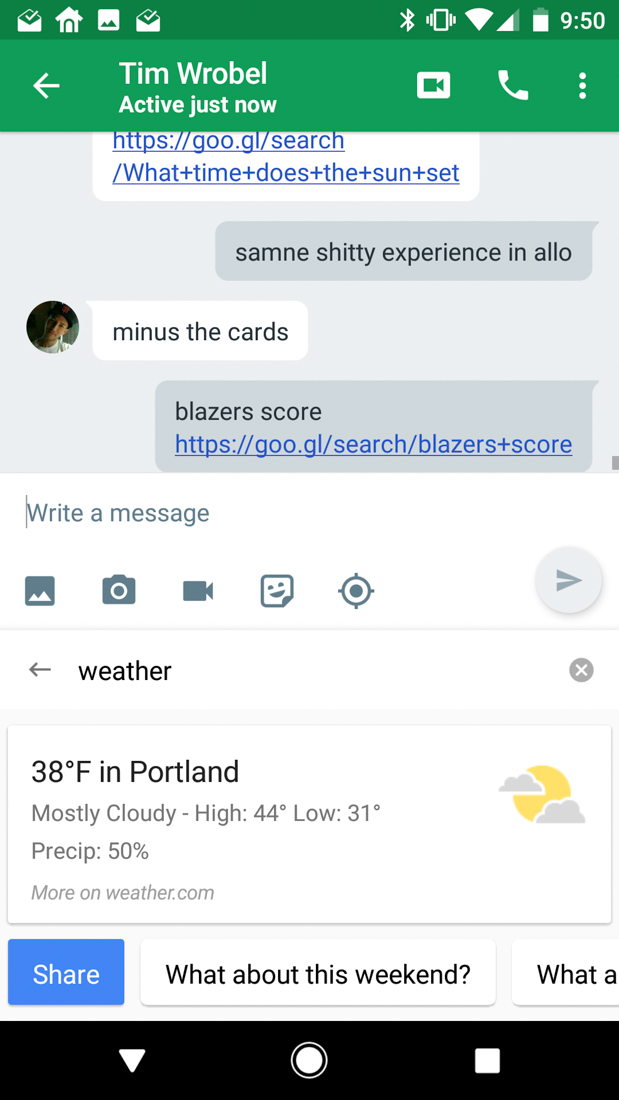Open the camera to take a photo
The width and height of the screenshot is (619, 1100).
[119, 591]
